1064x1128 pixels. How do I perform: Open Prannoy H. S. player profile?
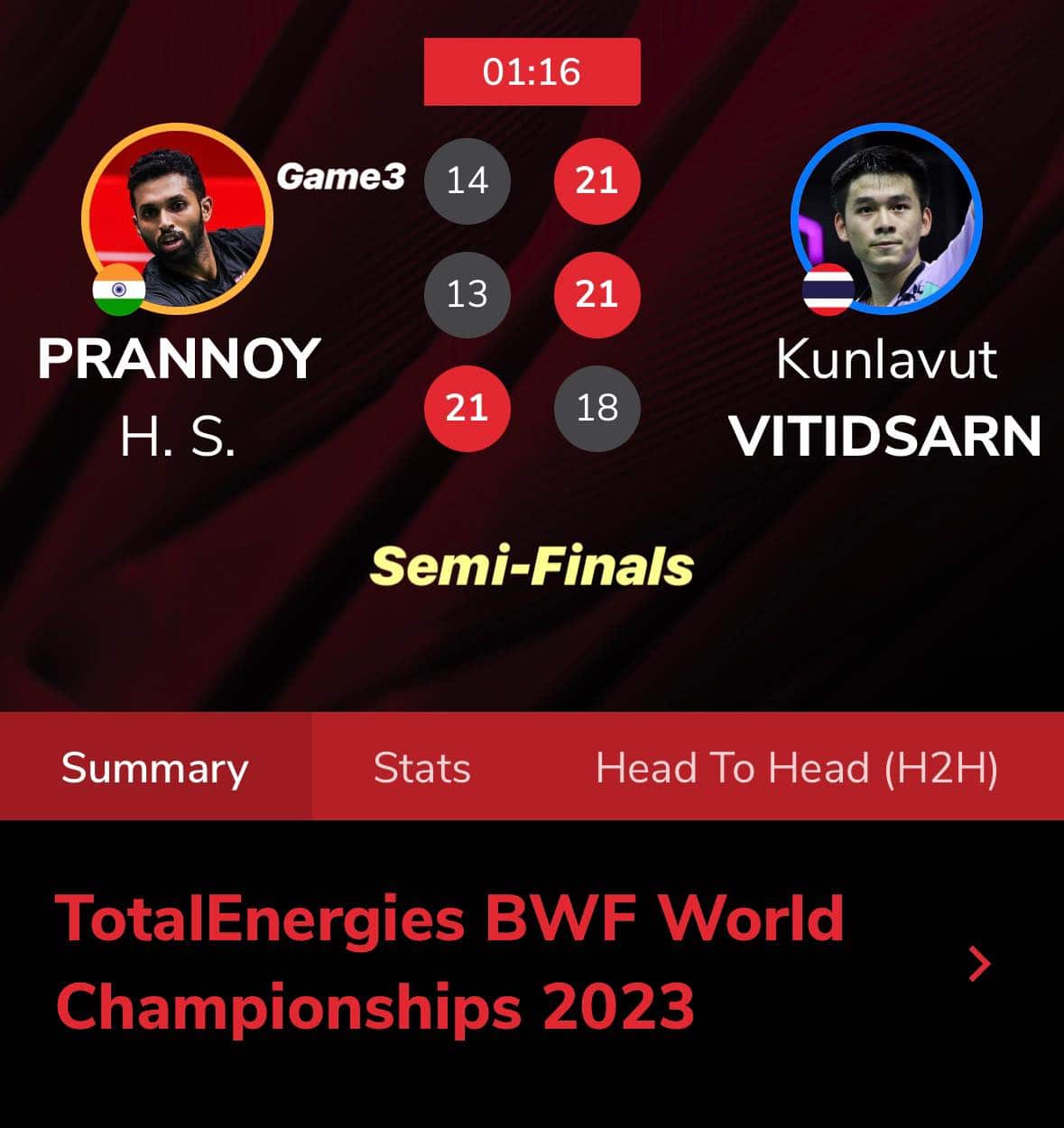pyautogui.click(x=177, y=219)
